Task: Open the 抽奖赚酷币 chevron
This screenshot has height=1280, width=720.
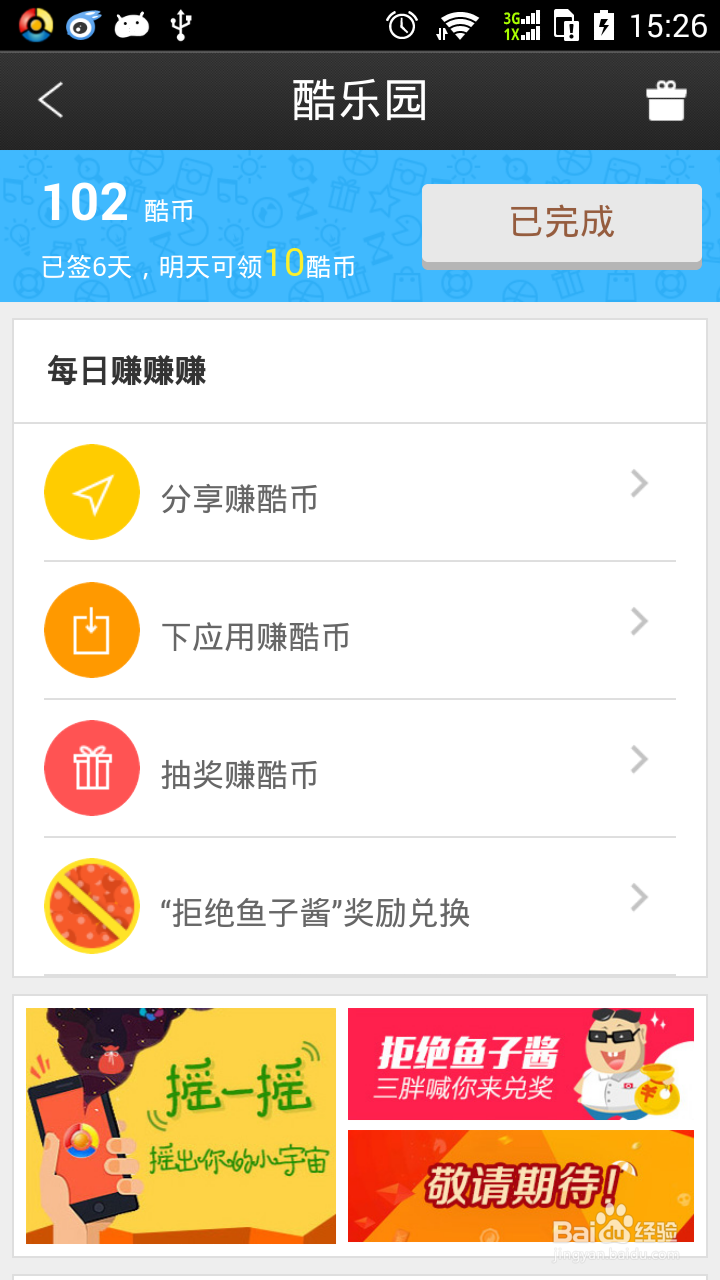Action: [x=639, y=759]
